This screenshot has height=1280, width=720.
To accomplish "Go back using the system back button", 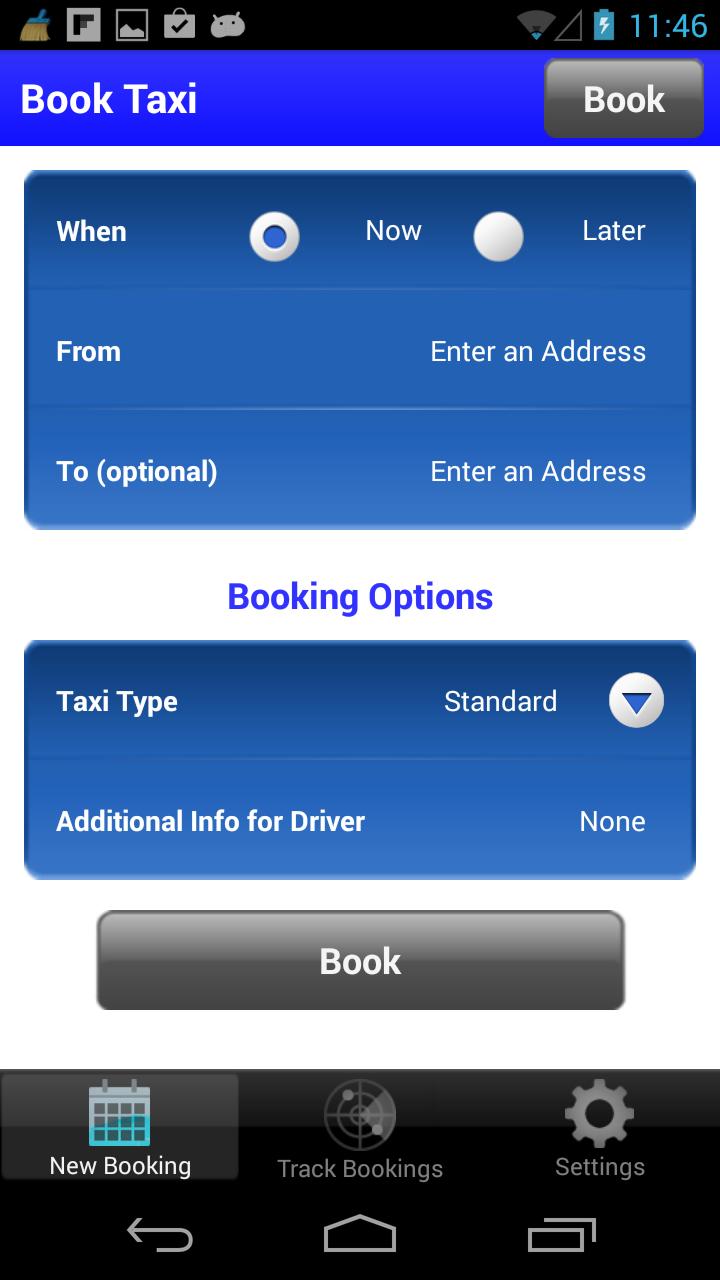I will pos(160,1235).
